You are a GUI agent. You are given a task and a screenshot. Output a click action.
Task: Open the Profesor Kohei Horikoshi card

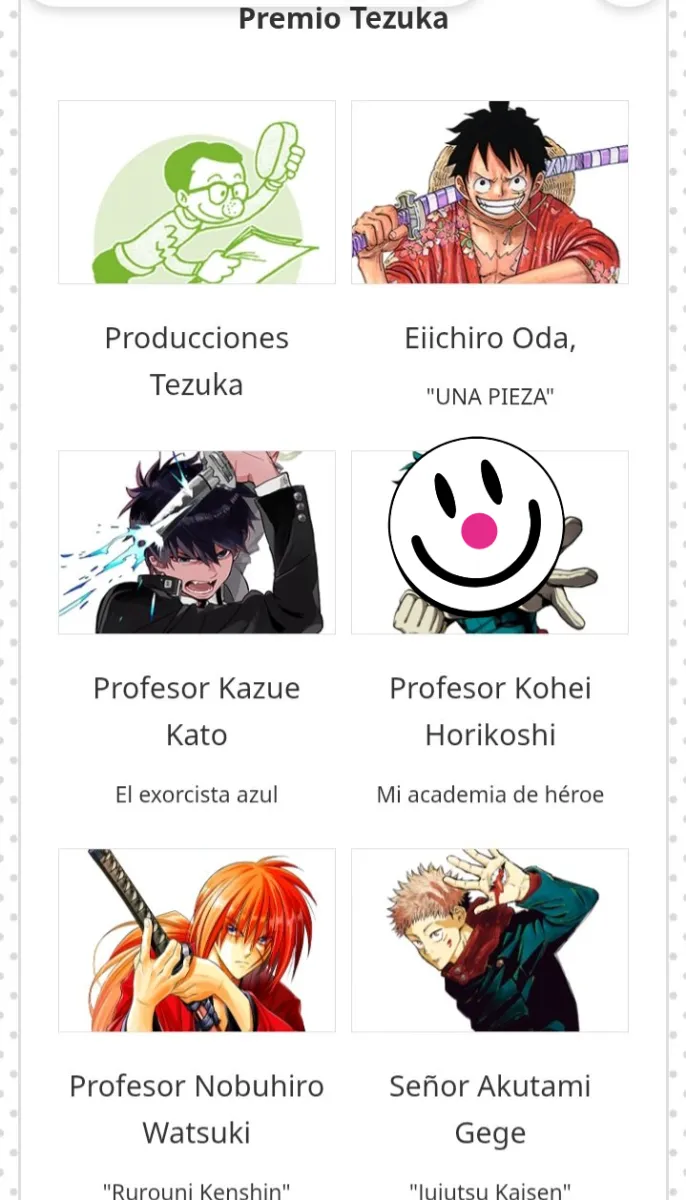[490, 542]
